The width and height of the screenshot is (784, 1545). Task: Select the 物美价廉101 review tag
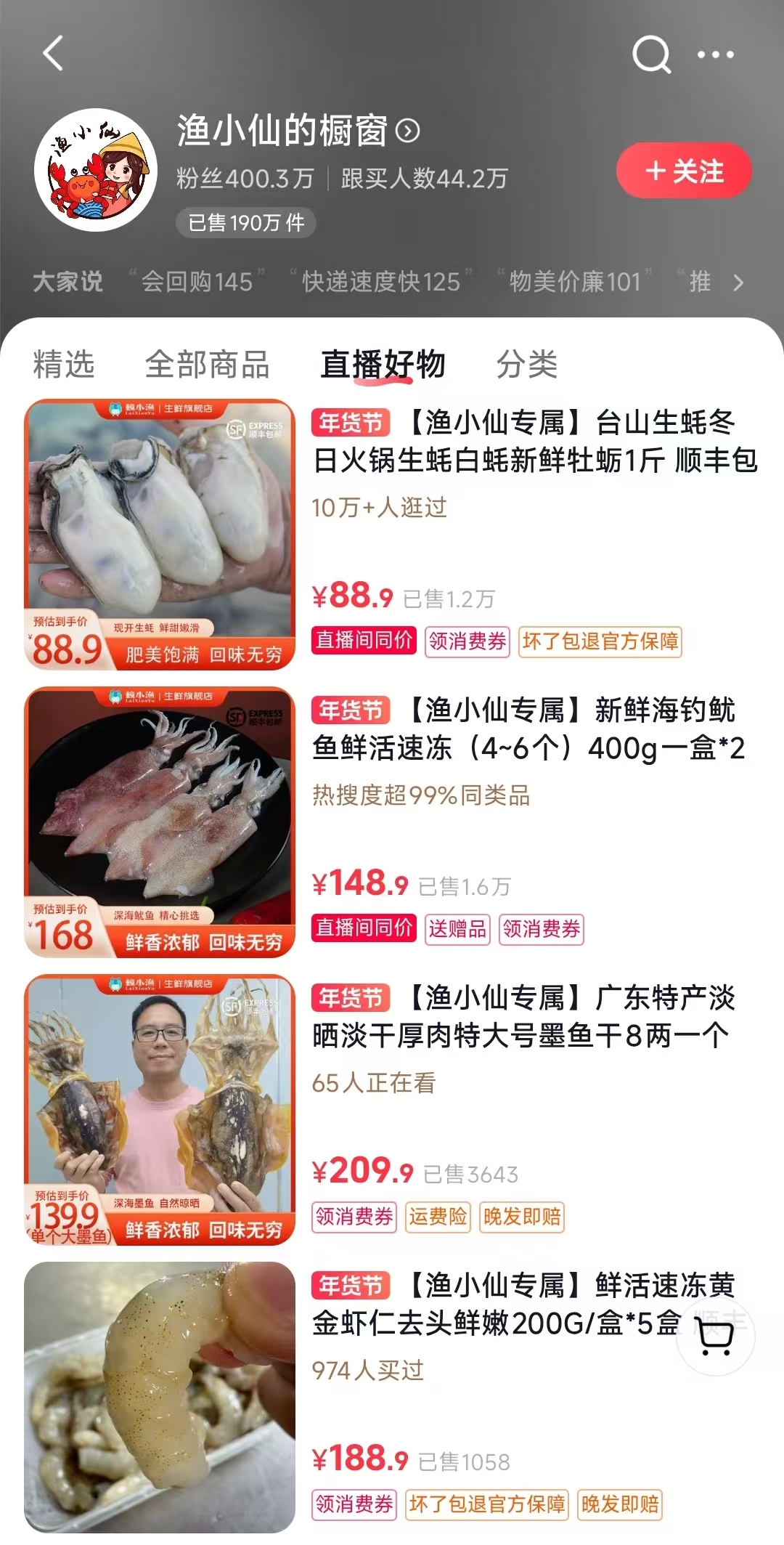coord(575,282)
